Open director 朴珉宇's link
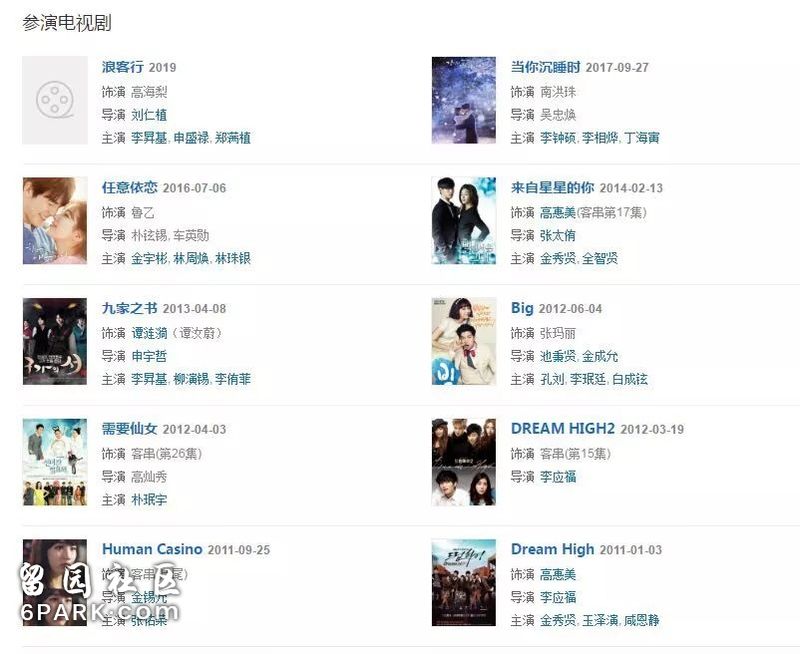800x654 pixels. pos(149,499)
